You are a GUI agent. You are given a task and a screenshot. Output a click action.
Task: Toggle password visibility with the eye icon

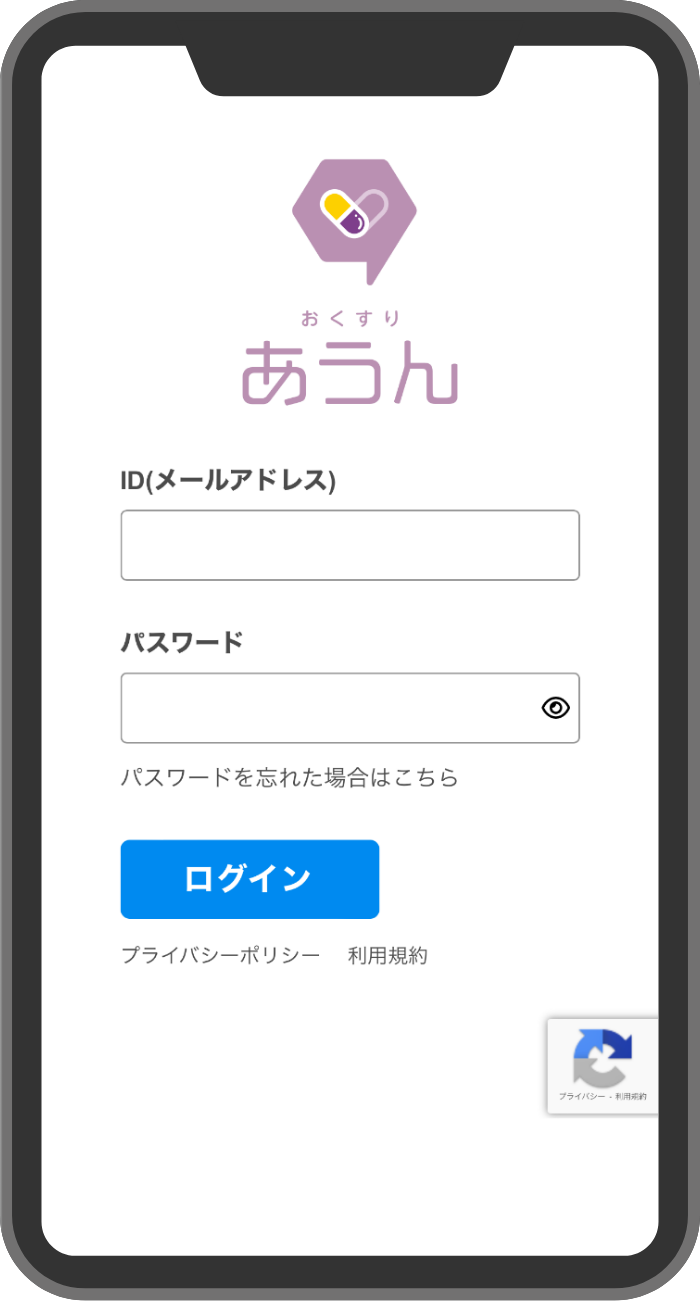[556, 708]
